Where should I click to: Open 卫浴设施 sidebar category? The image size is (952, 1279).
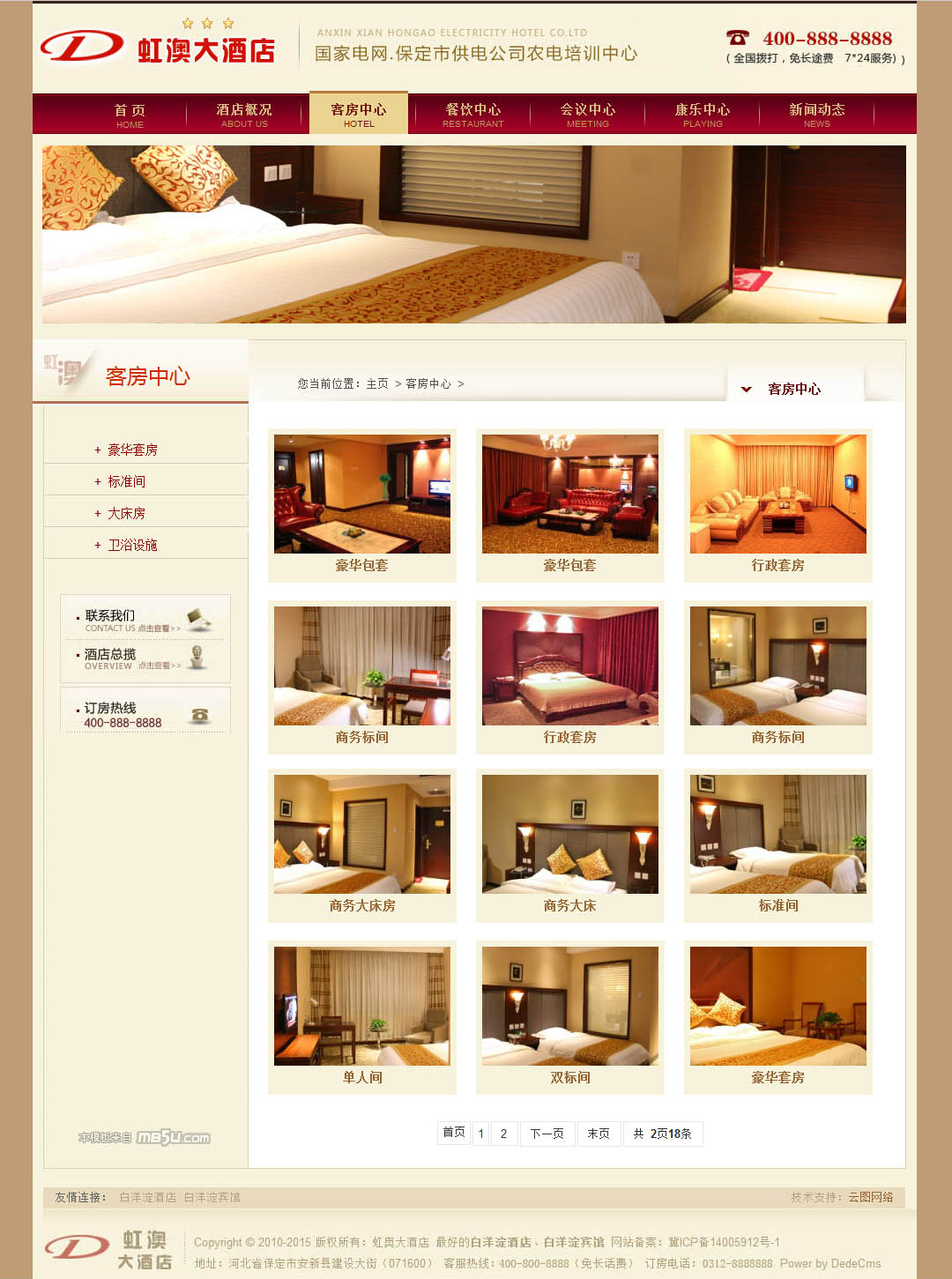[x=132, y=545]
